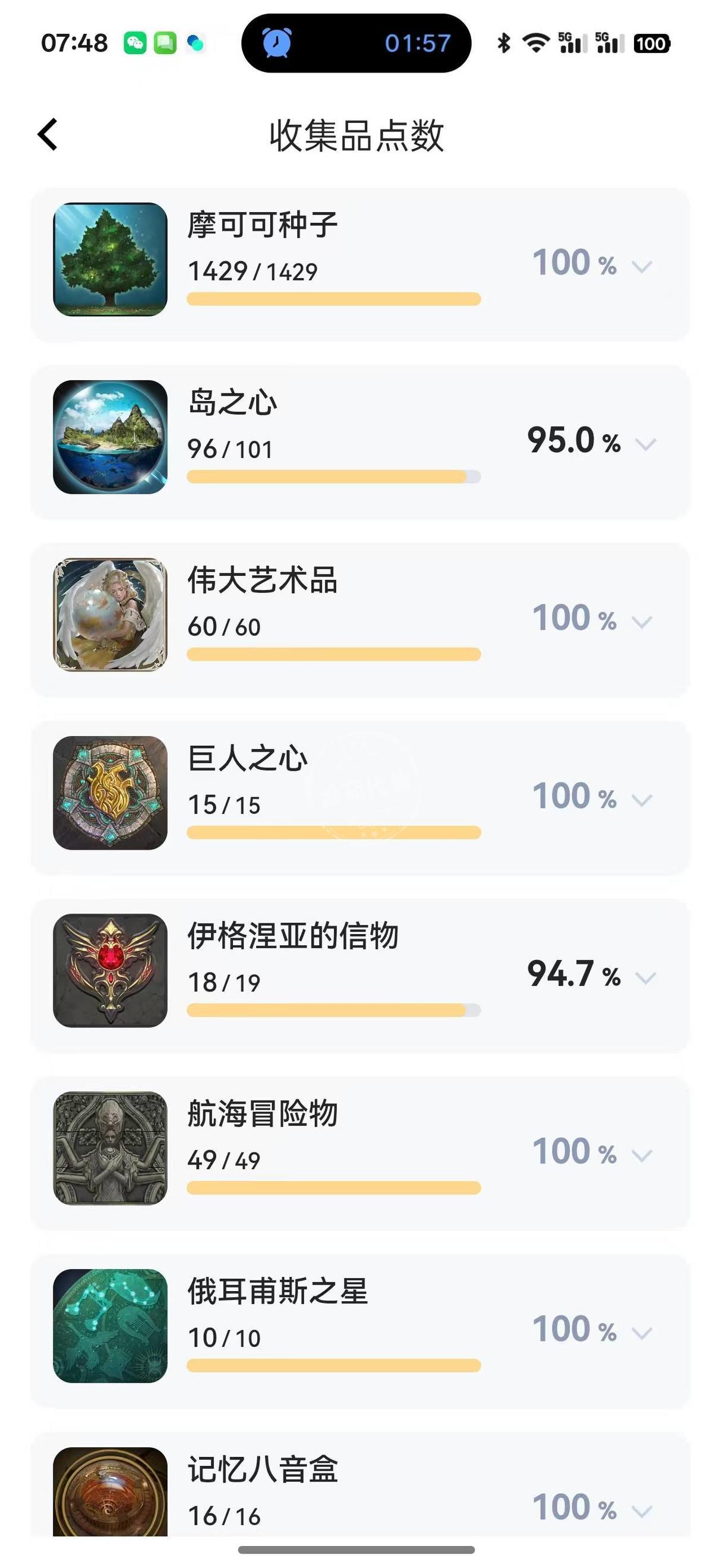Viewport: 713px width, 1568px height.
Task: Expand the 摩可可种子 row chevron
Action: pos(642,267)
